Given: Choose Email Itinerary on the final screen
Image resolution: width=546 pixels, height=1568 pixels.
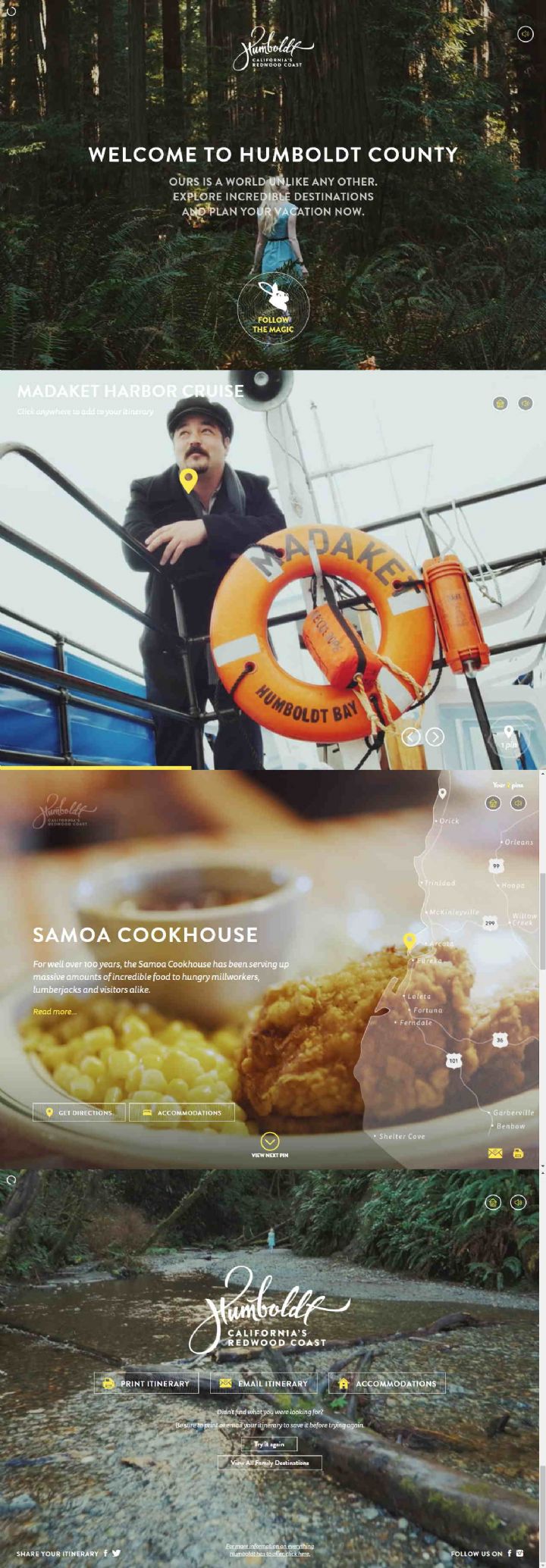Looking at the screenshot, I should 263,1383.
